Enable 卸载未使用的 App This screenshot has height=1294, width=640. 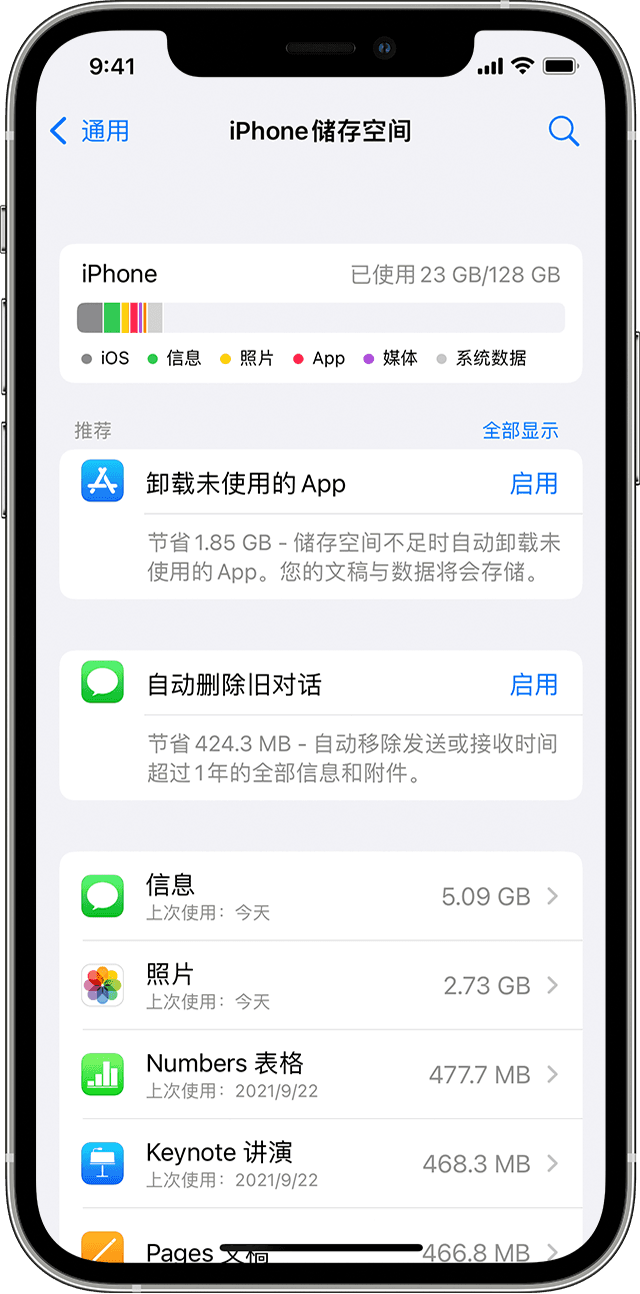pyautogui.click(x=533, y=484)
